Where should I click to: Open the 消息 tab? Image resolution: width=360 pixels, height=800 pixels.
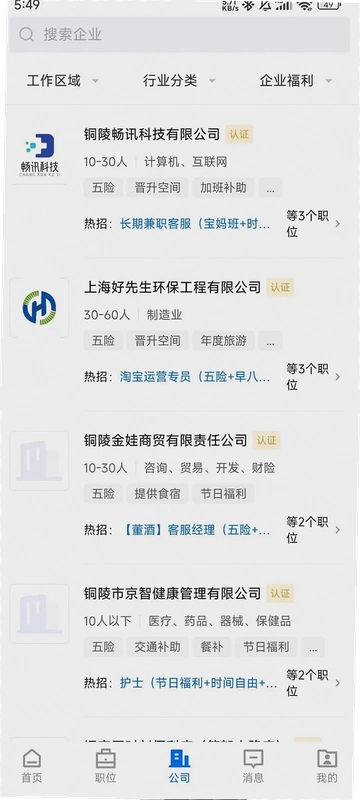[x=253, y=766]
